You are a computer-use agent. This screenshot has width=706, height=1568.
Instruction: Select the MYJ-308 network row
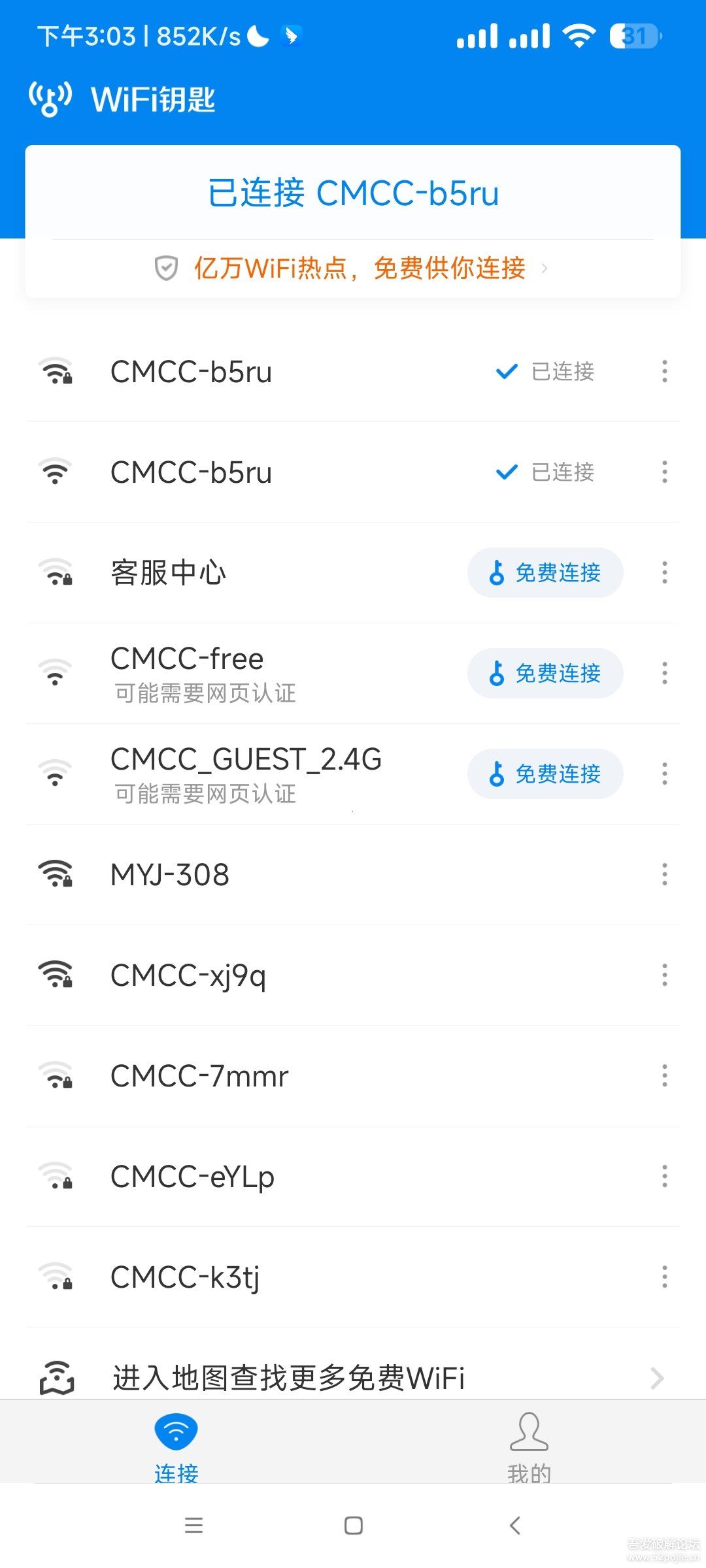353,875
